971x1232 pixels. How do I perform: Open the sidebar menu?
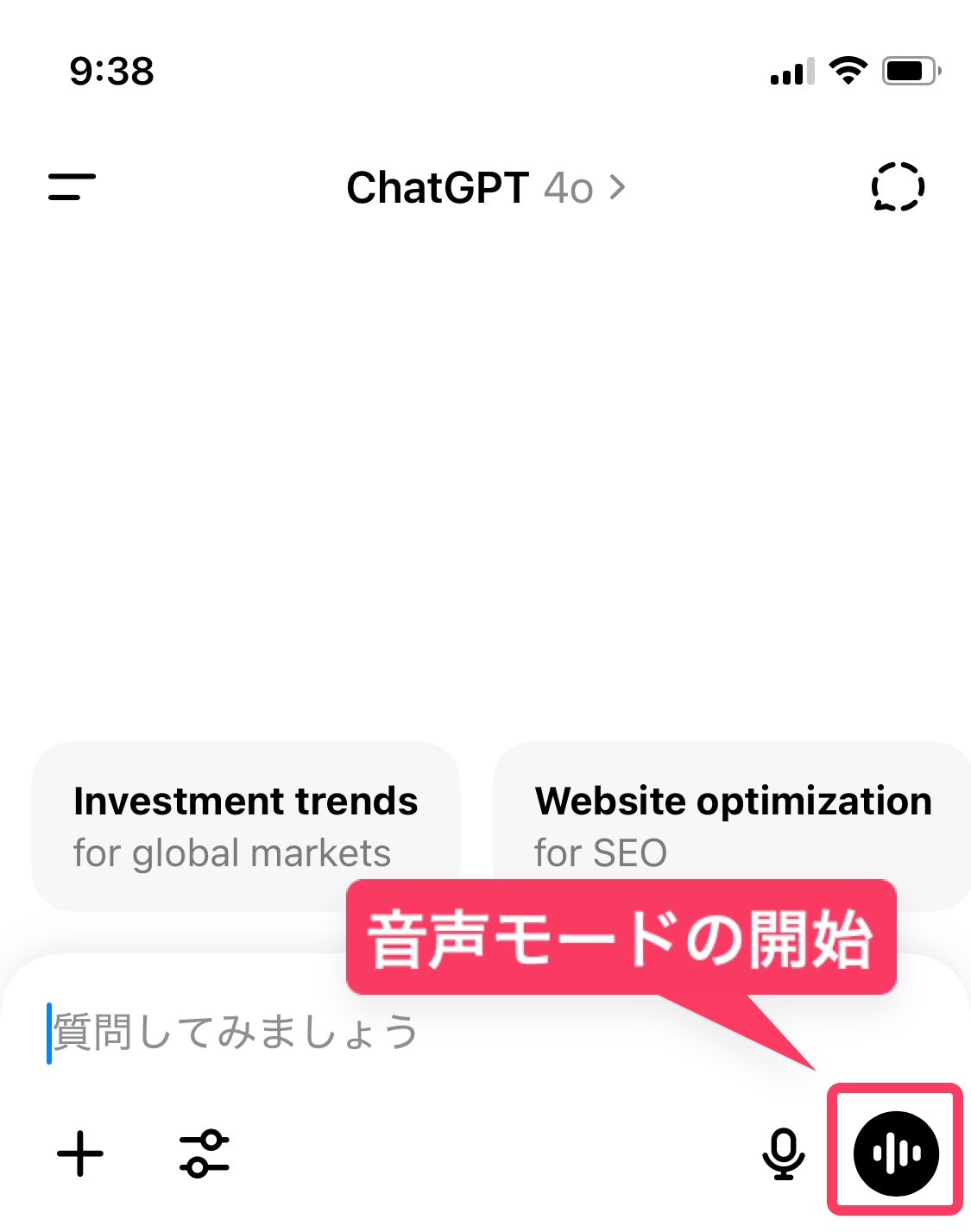pos(72,187)
